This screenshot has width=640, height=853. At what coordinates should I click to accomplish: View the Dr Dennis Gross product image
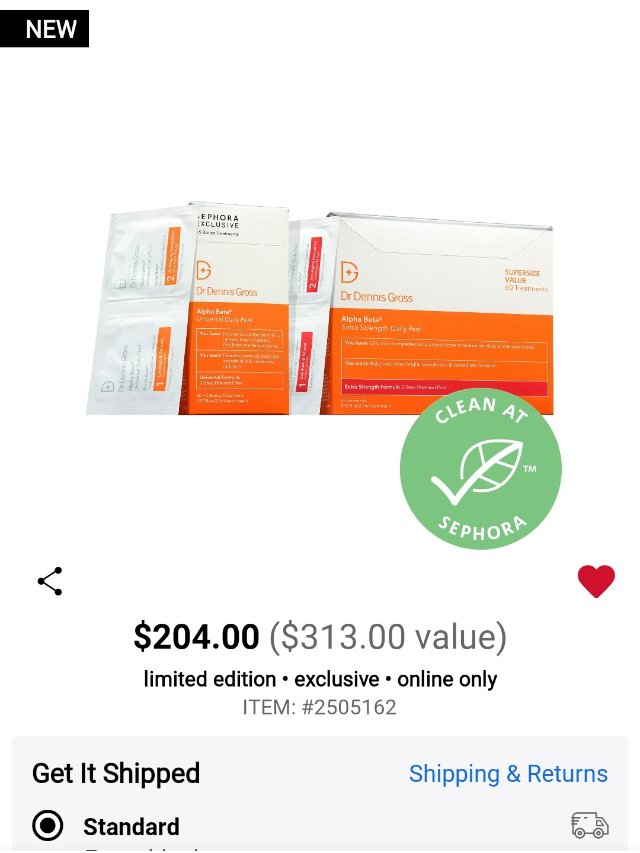pos(320,310)
